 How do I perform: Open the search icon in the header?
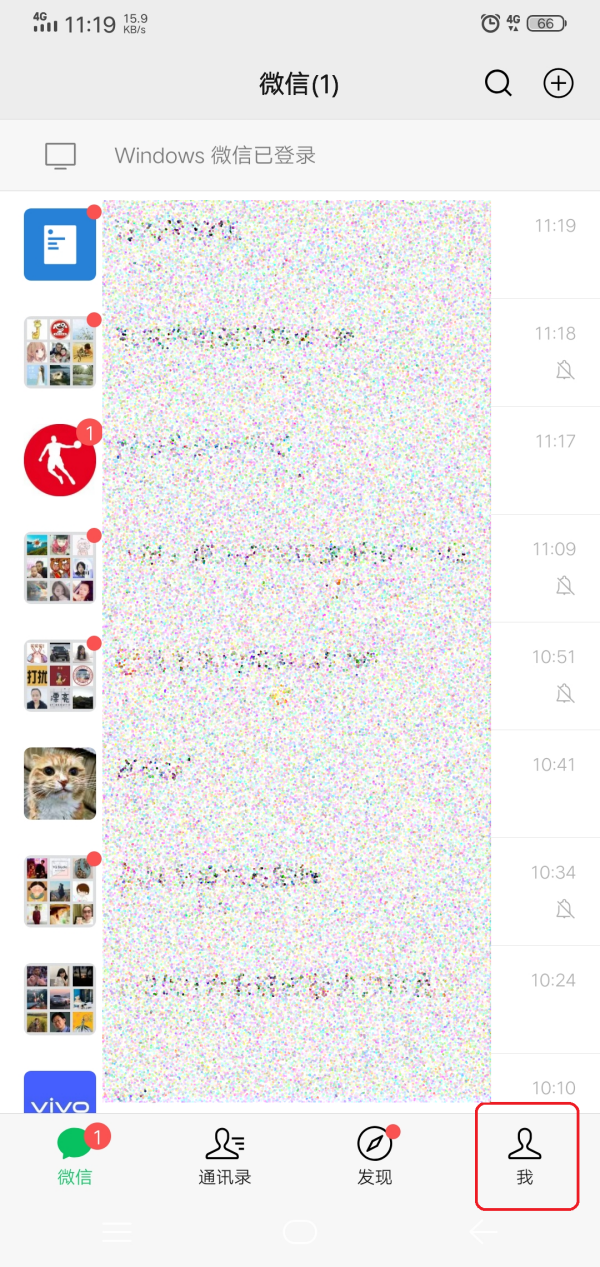tap(498, 84)
